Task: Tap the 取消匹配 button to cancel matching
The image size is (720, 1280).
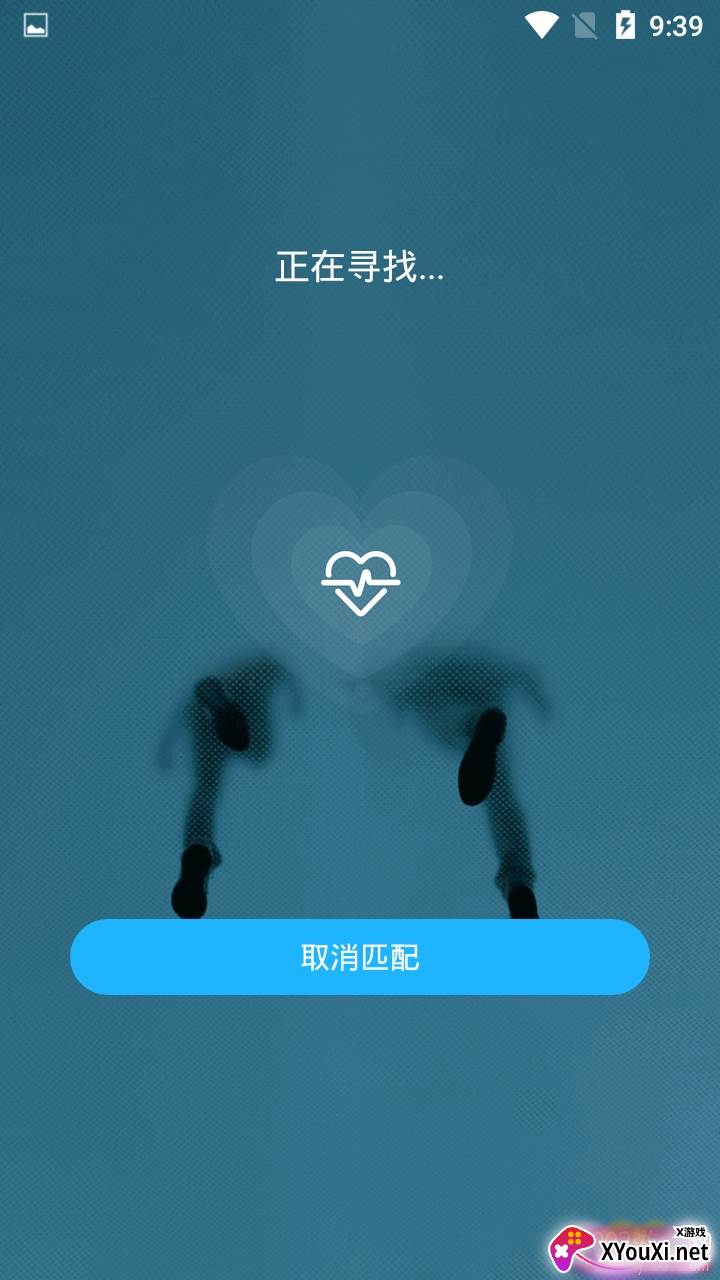Action: 360,957
